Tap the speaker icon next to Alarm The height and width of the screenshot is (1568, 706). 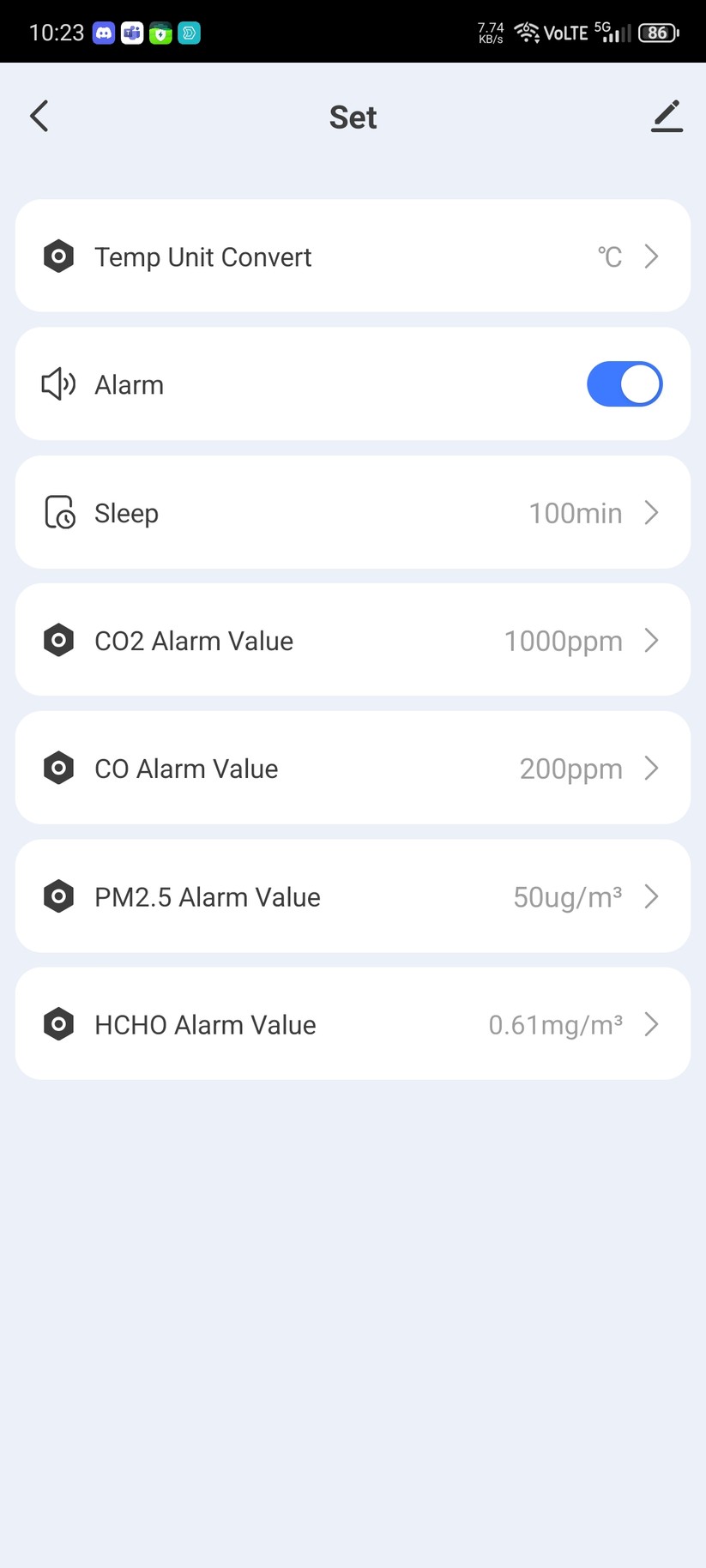pyautogui.click(x=57, y=383)
